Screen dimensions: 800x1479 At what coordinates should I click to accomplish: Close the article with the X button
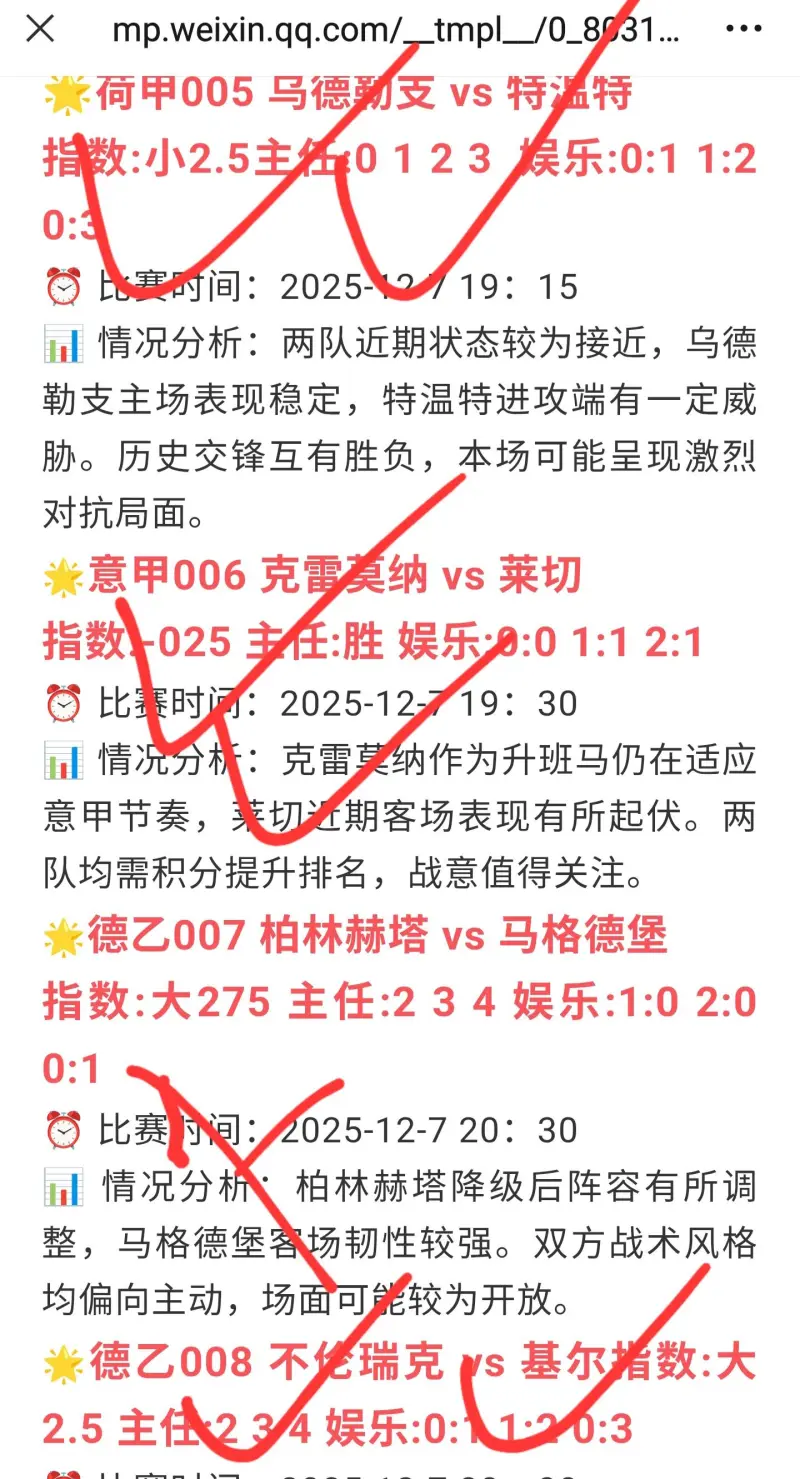pos(38,30)
